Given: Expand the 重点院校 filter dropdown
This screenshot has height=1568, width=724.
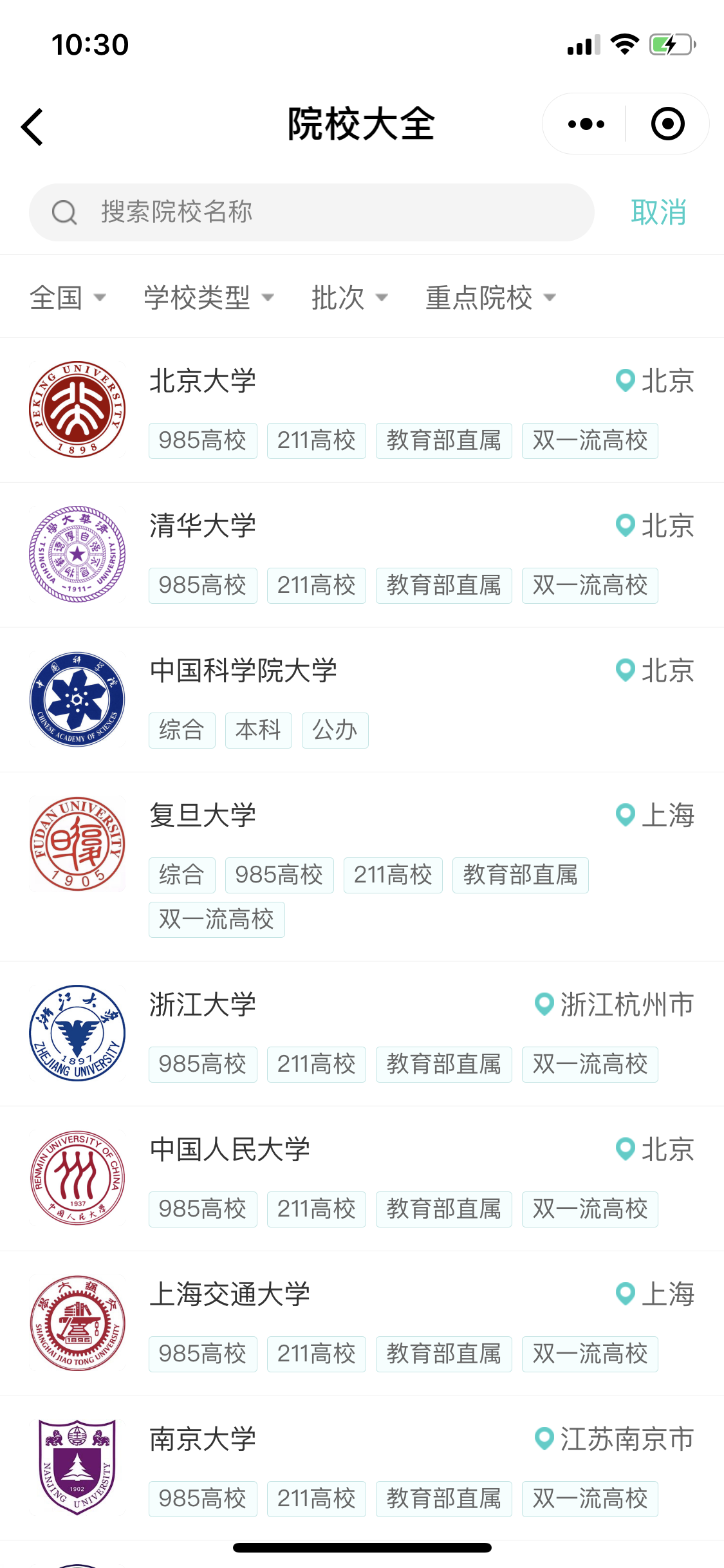Looking at the screenshot, I should tap(490, 297).
